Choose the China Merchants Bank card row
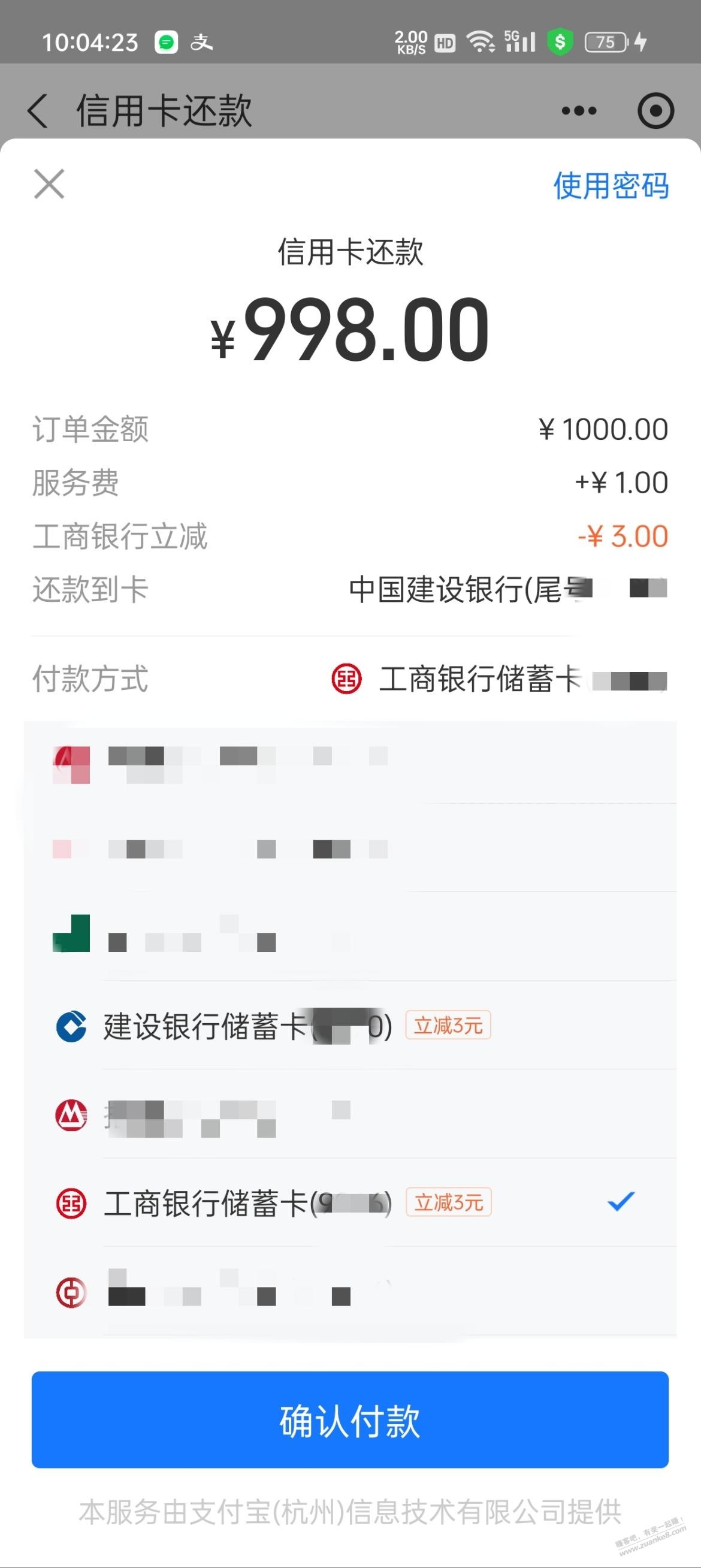701x1568 pixels. (x=350, y=1114)
